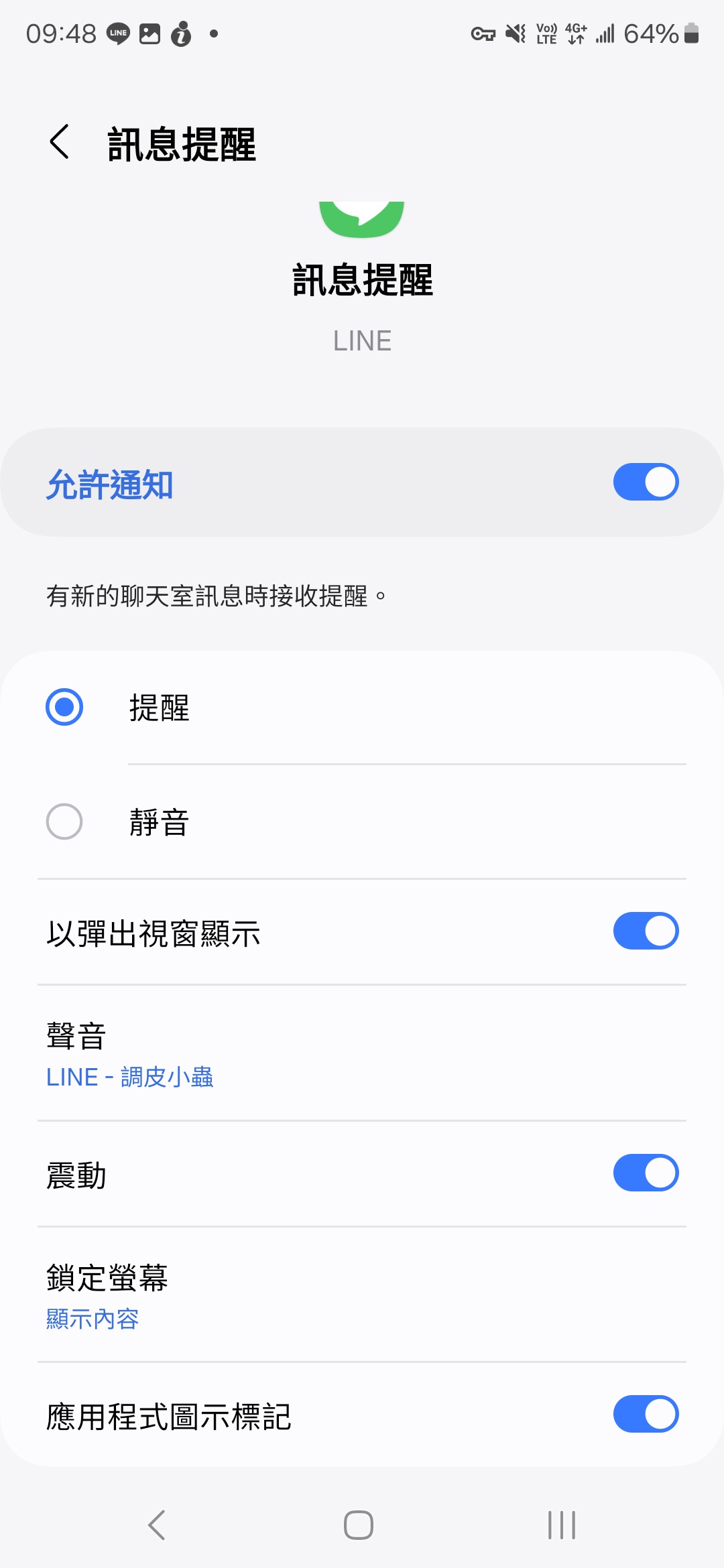Tap the system home button
This screenshot has width=724, height=1568.
(x=359, y=1525)
